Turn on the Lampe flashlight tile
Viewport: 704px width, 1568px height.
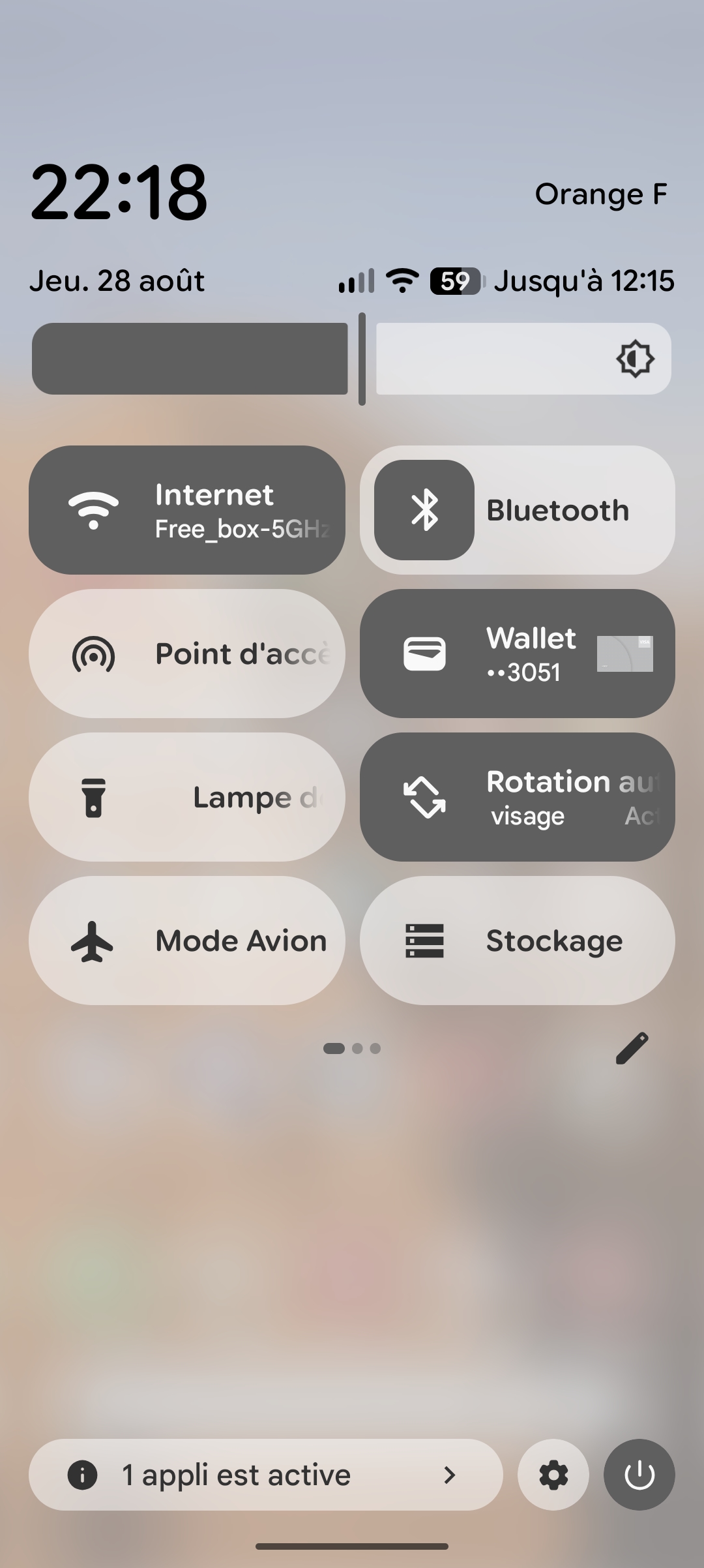(187, 797)
